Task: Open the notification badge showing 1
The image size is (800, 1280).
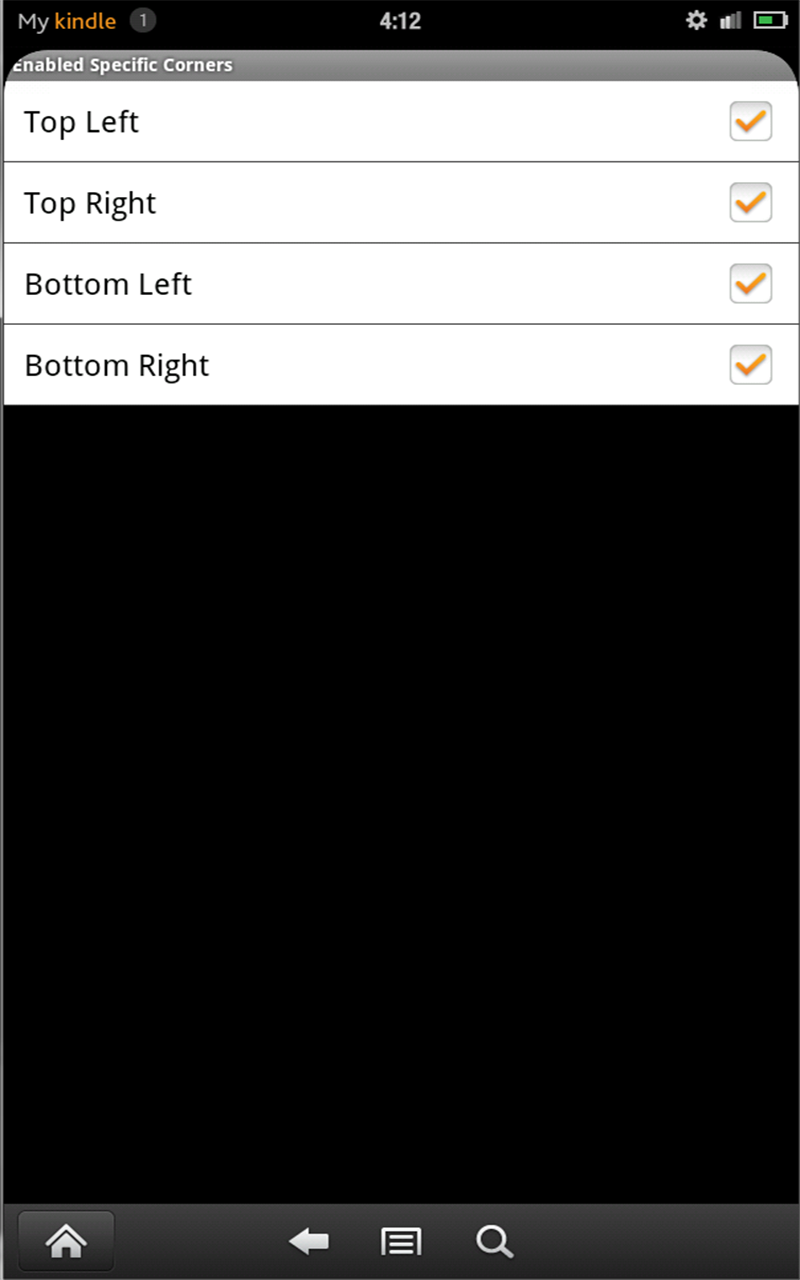Action: point(143,20)
